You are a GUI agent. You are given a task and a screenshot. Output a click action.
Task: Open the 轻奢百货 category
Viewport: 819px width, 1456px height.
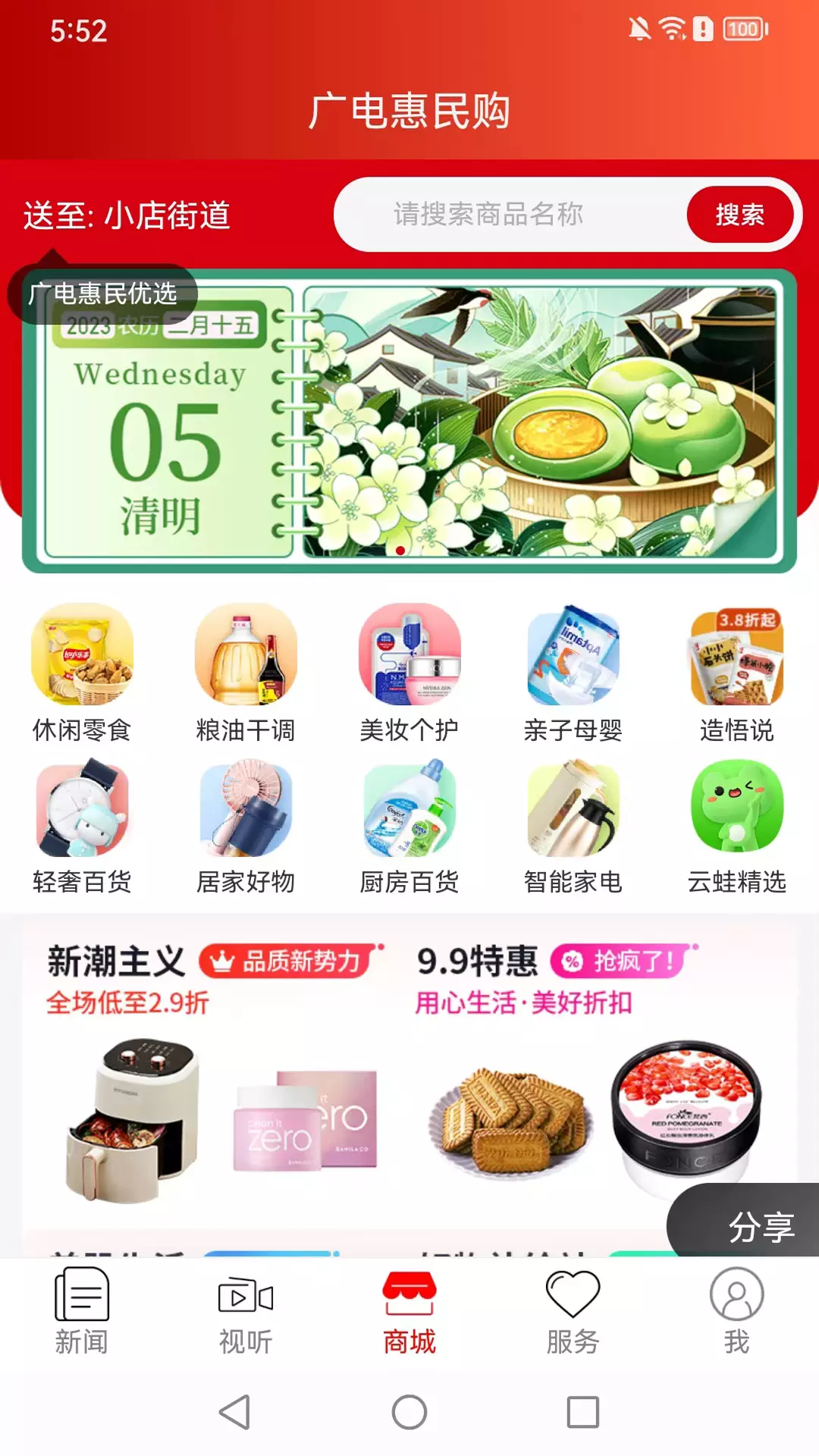[82, 827]
